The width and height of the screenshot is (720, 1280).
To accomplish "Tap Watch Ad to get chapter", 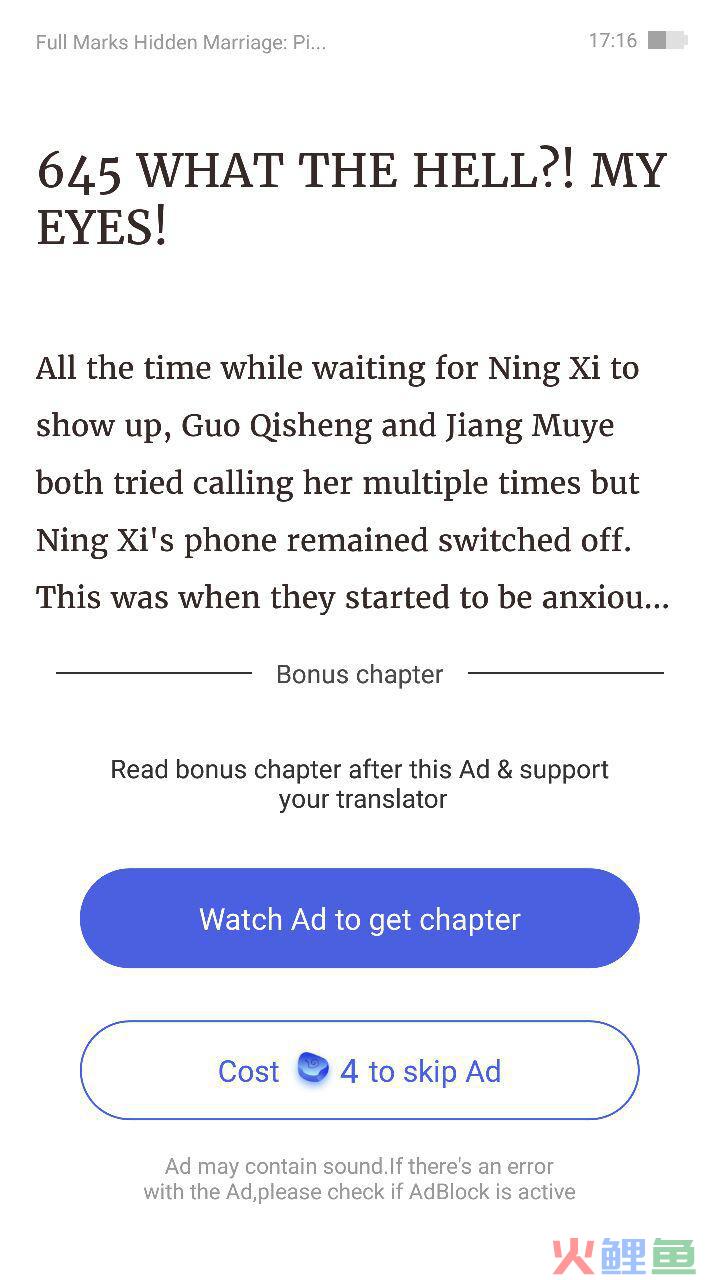I will [x=360, y=918].
